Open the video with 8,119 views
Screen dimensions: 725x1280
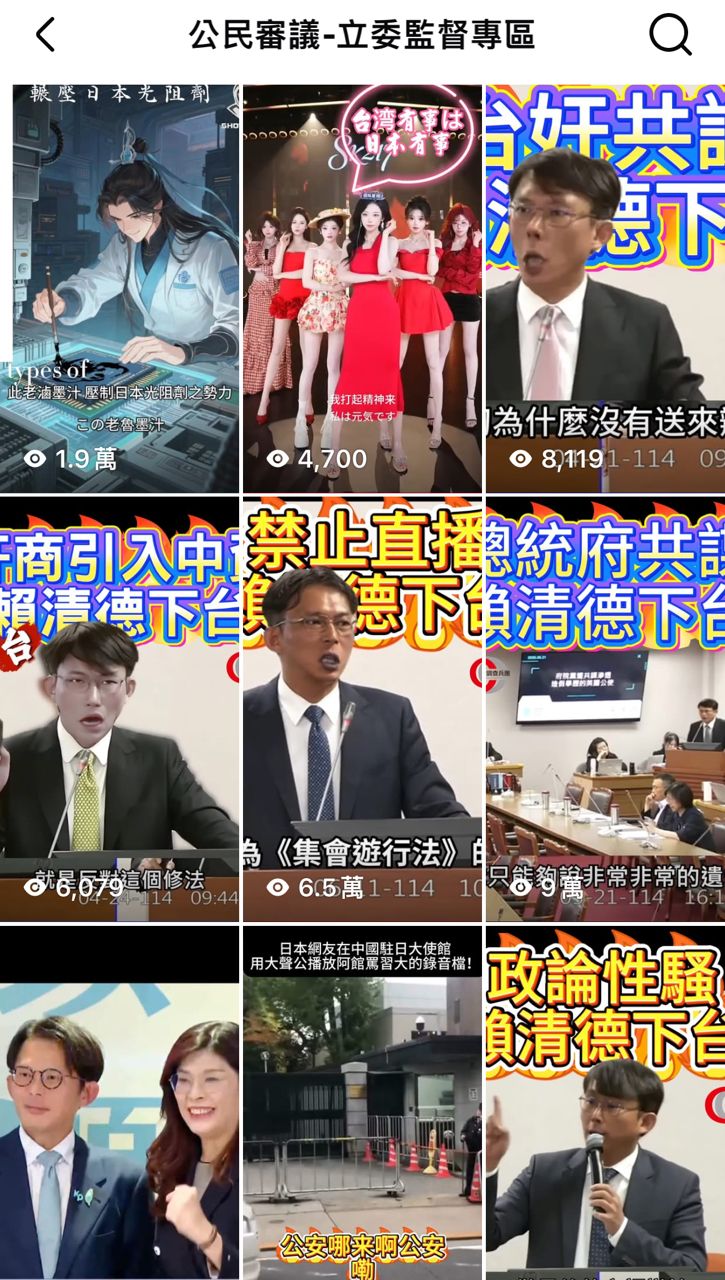coord(605,288)
